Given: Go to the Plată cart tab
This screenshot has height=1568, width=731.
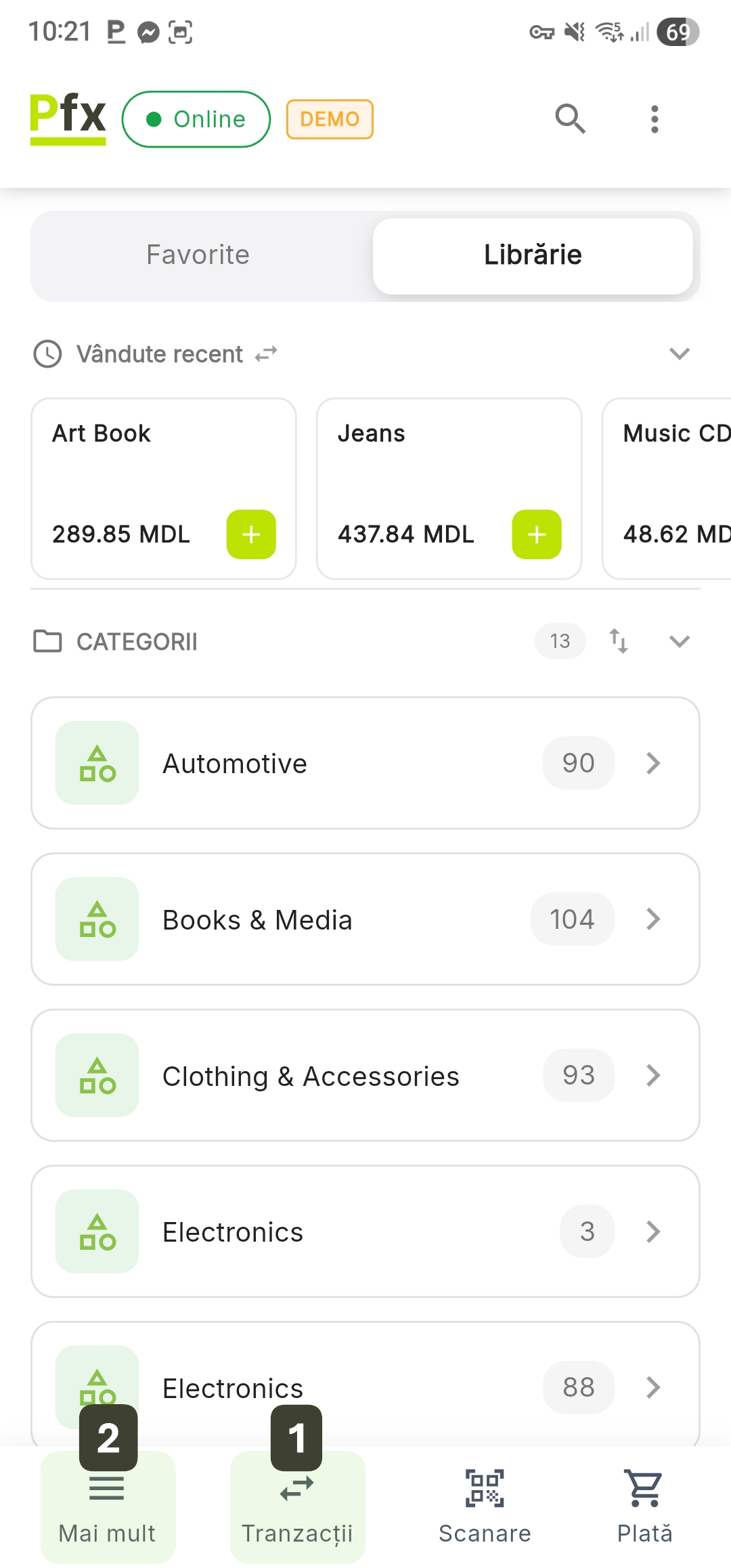Looking at the screenshot, I should pos(644,1506).
